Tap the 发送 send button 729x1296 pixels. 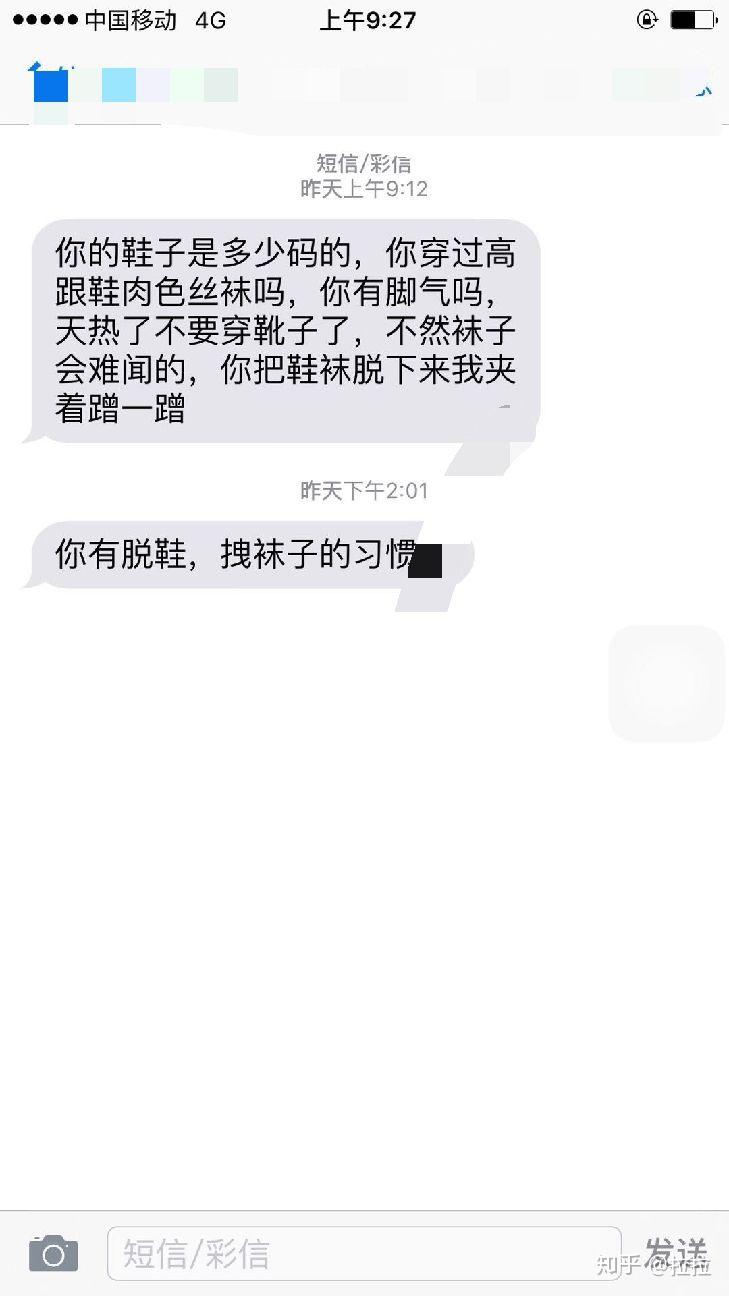676,1252
